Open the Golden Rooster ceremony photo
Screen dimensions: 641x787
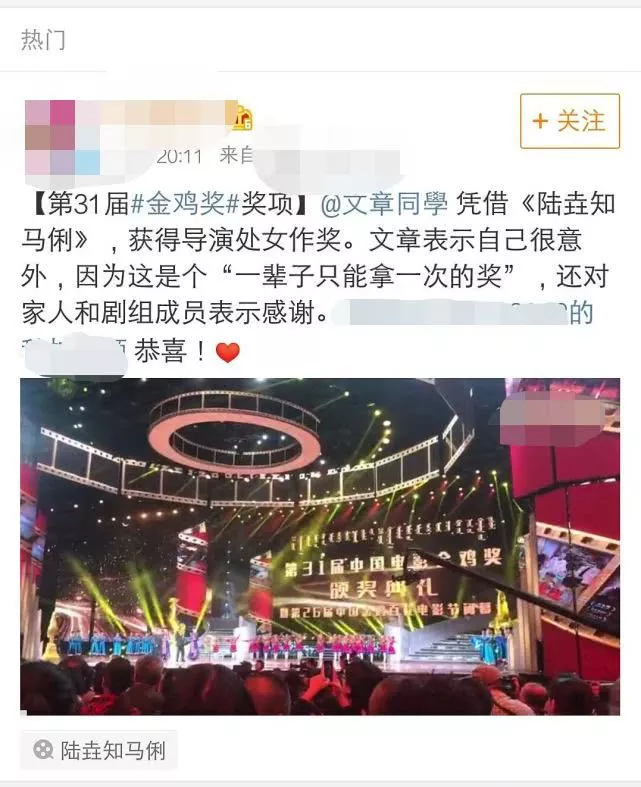(x=320, y=546)
